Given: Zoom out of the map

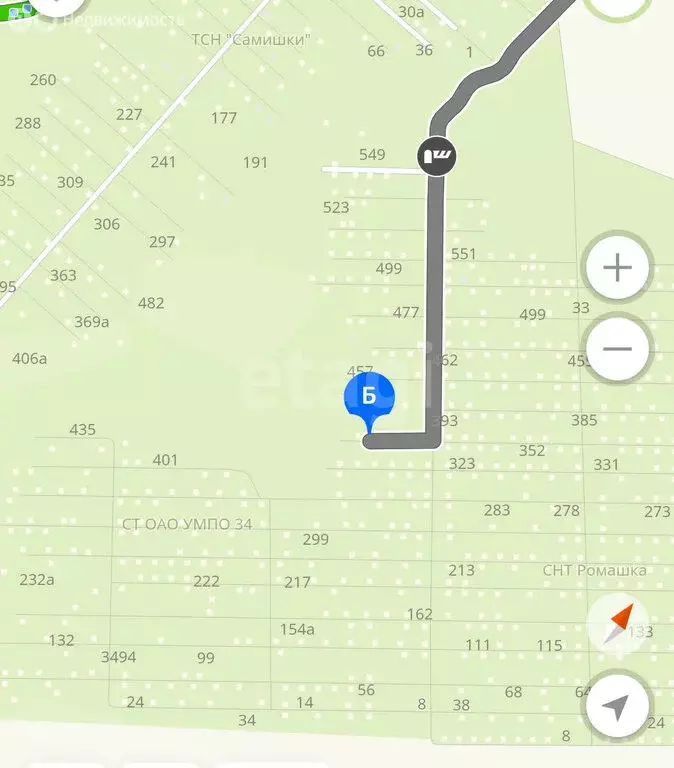Looking at the screenshot, I should pyautogui.click(x=617, y=349).
